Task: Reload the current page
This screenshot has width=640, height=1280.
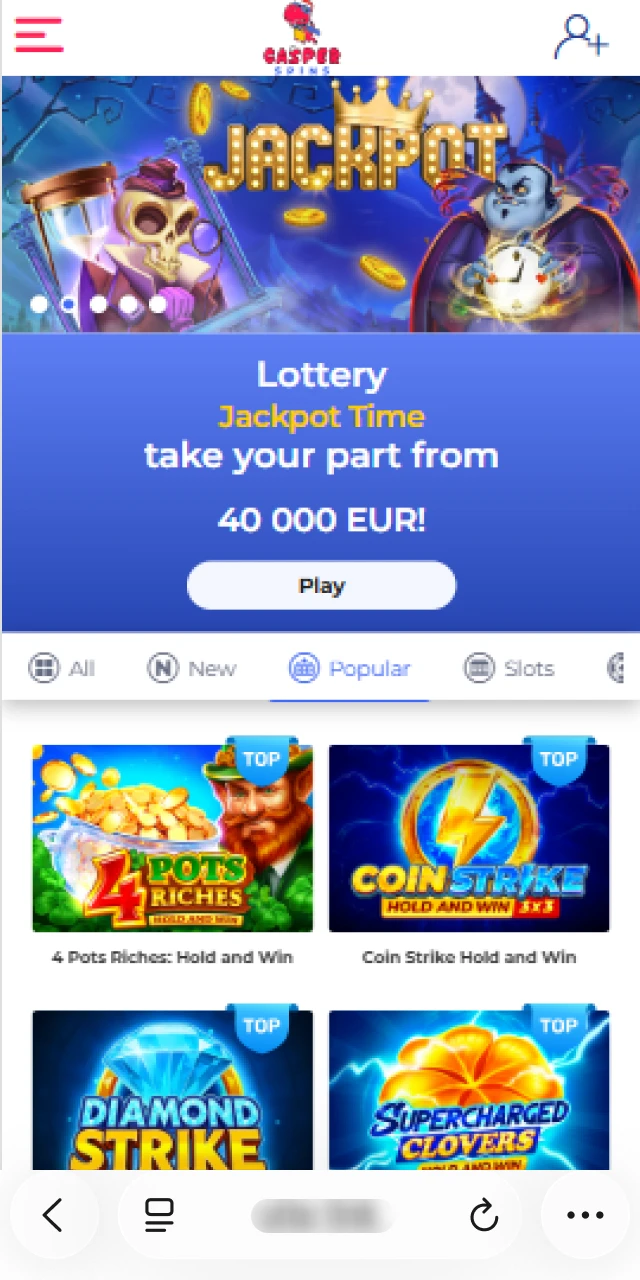Action: tap(484, 1215)
